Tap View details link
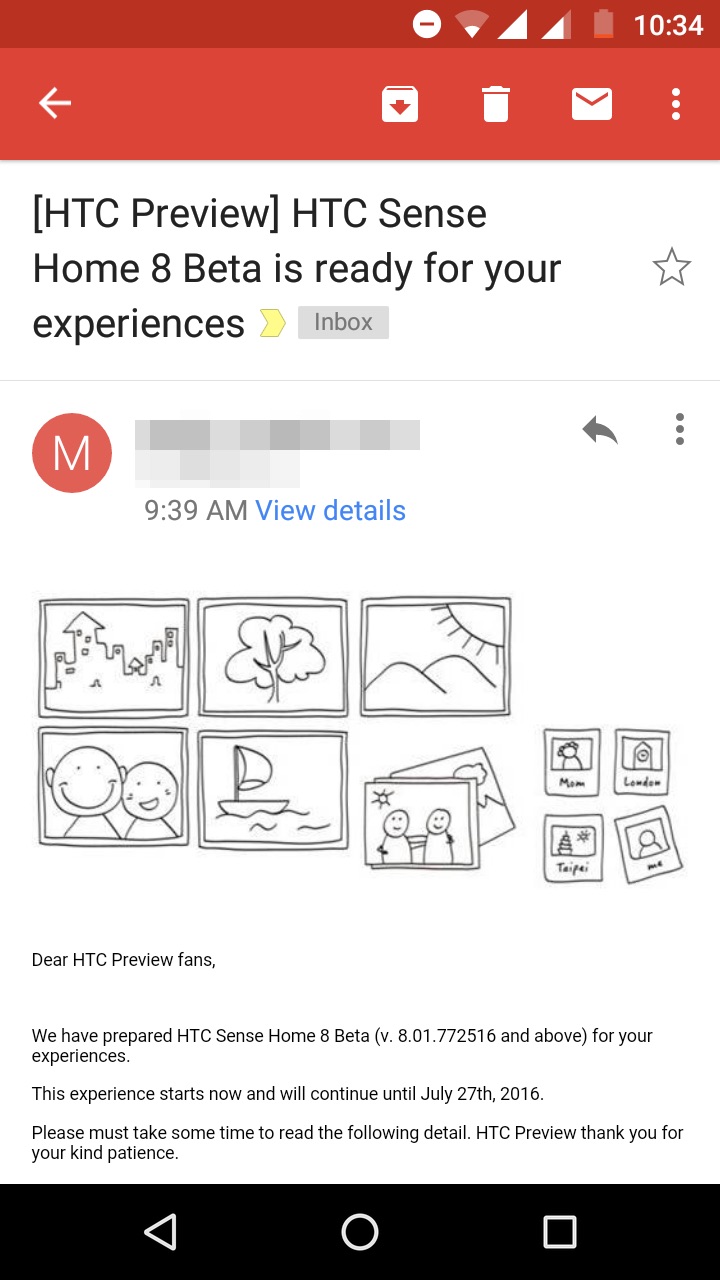The width and height of the screenshot is (720, 1280). click(x=330, y=510)
